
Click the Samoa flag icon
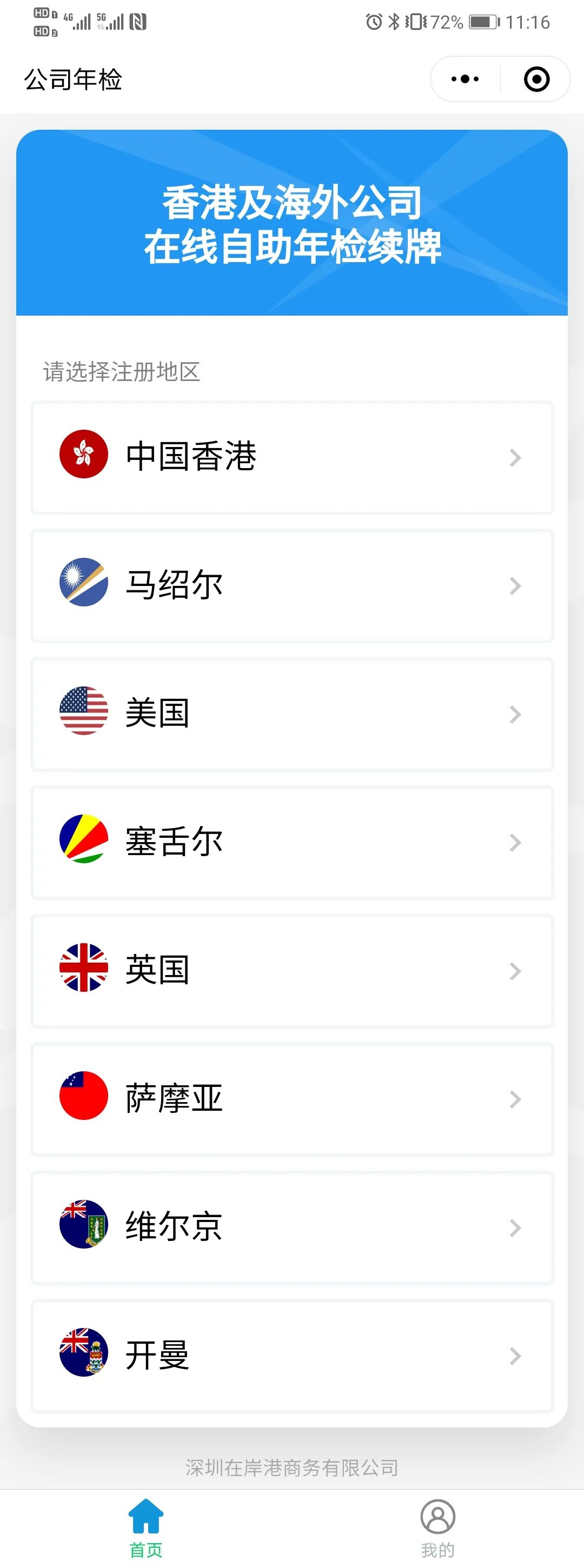[x=83, y=1097]
